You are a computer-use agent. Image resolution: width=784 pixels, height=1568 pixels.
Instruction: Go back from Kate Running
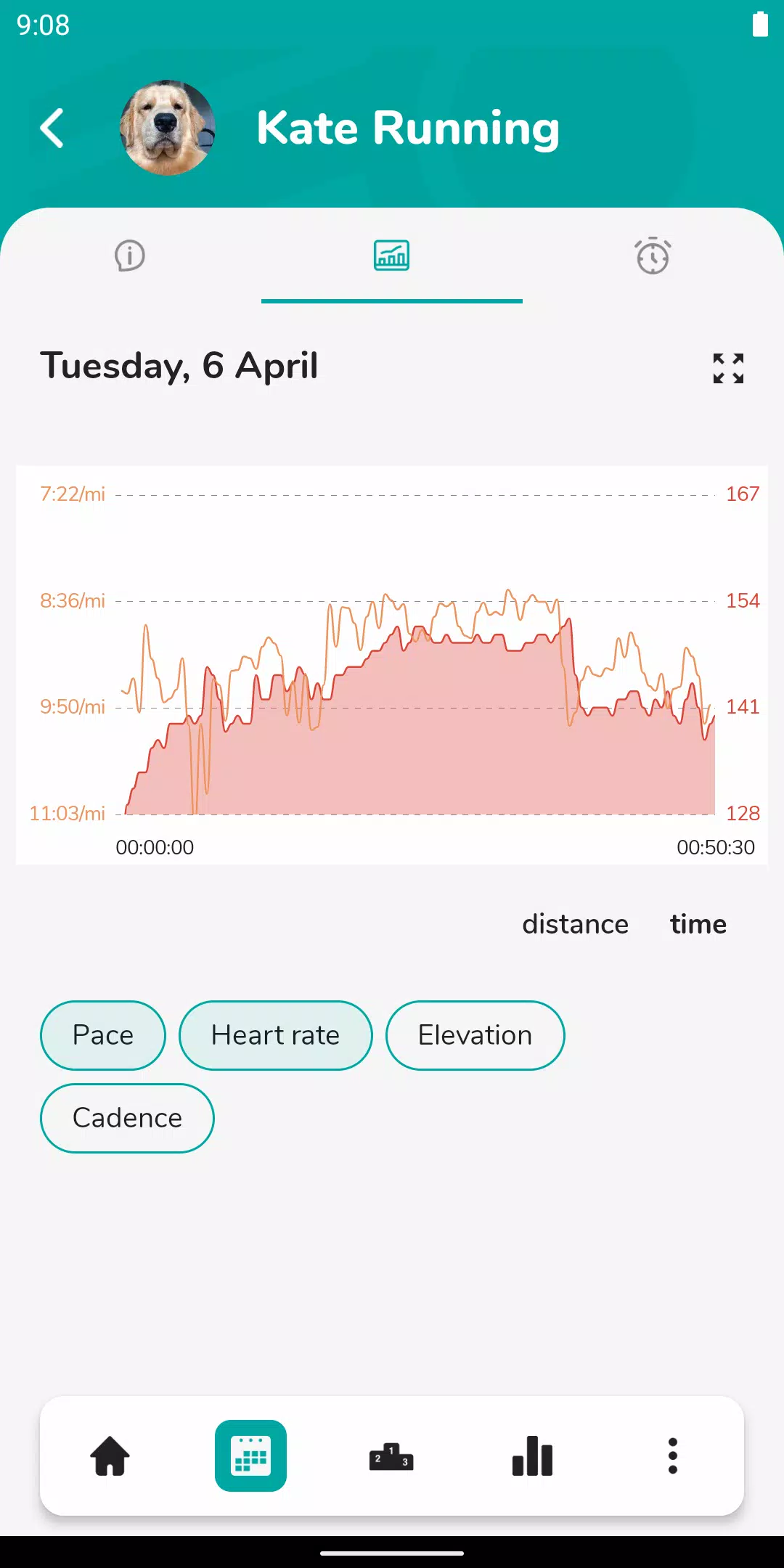coord(52,128)
